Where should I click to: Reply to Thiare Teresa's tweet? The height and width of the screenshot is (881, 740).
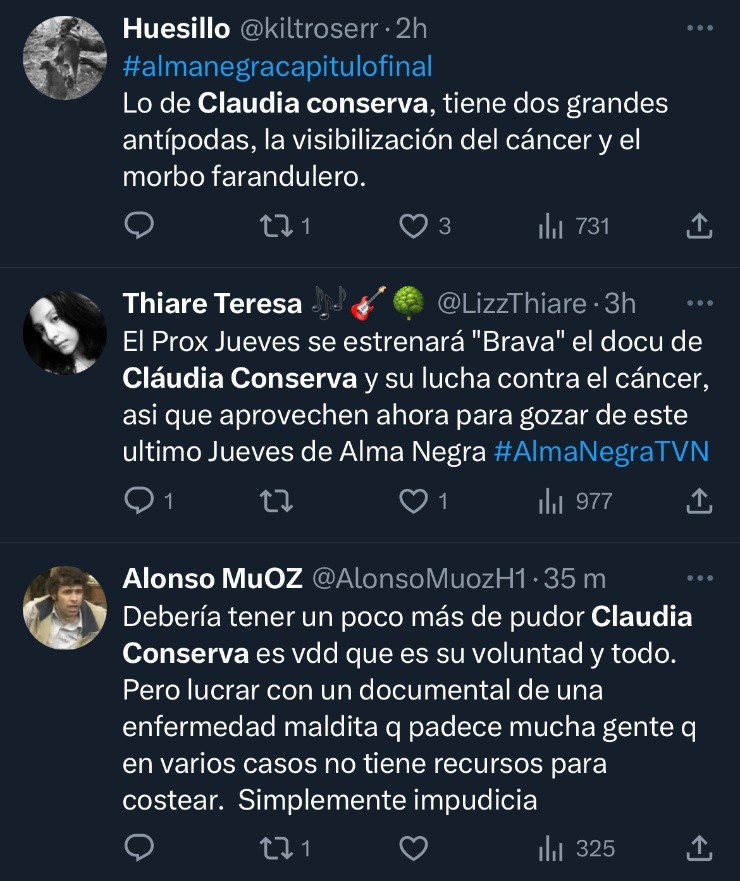138,501
